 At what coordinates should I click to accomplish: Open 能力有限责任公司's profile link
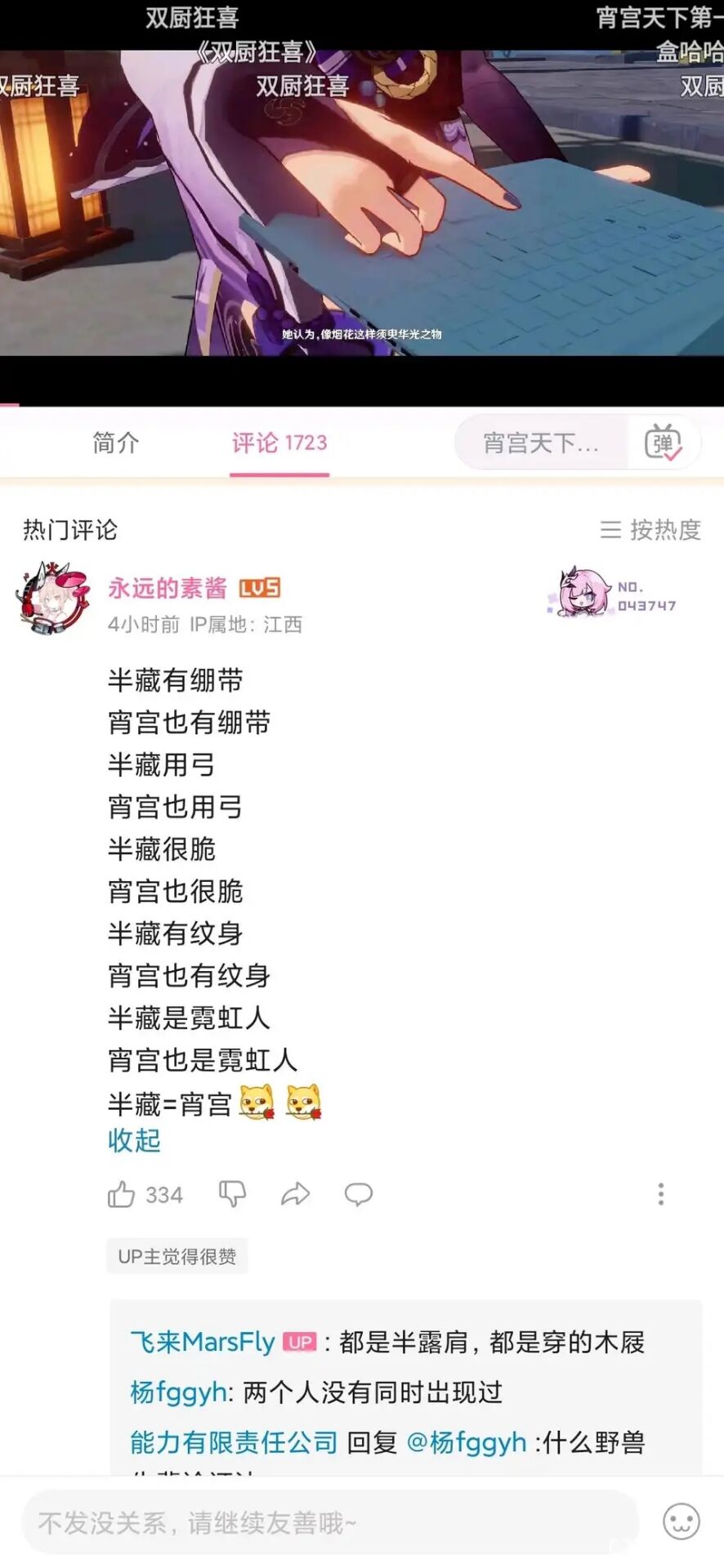pyautogui.click(x=234, y=1442)
